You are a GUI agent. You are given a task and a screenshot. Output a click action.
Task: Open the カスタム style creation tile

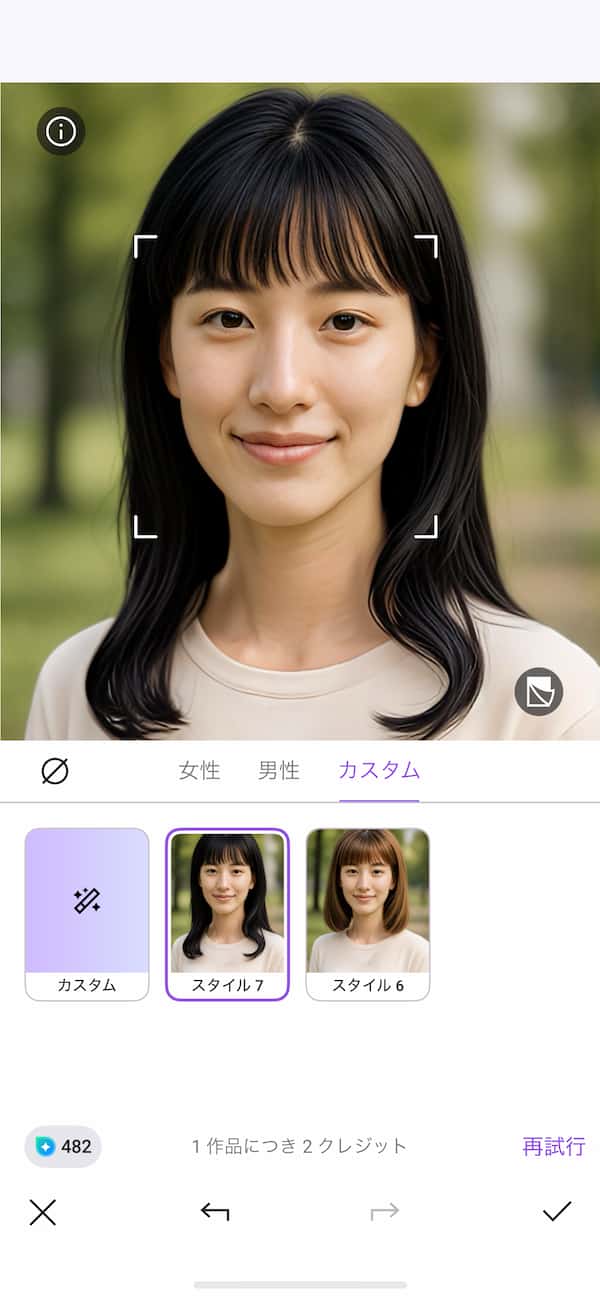[87, 914]
